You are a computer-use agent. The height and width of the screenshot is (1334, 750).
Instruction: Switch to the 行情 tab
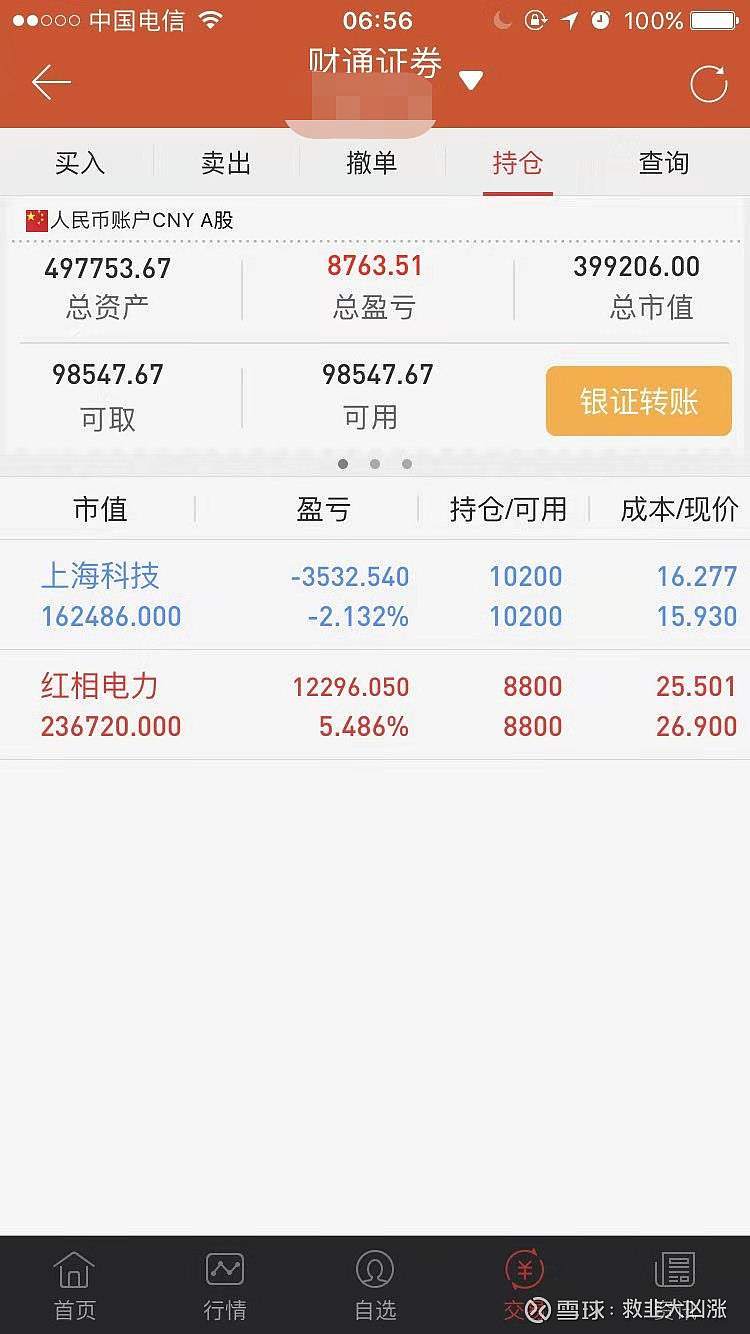pos(225,1286)
